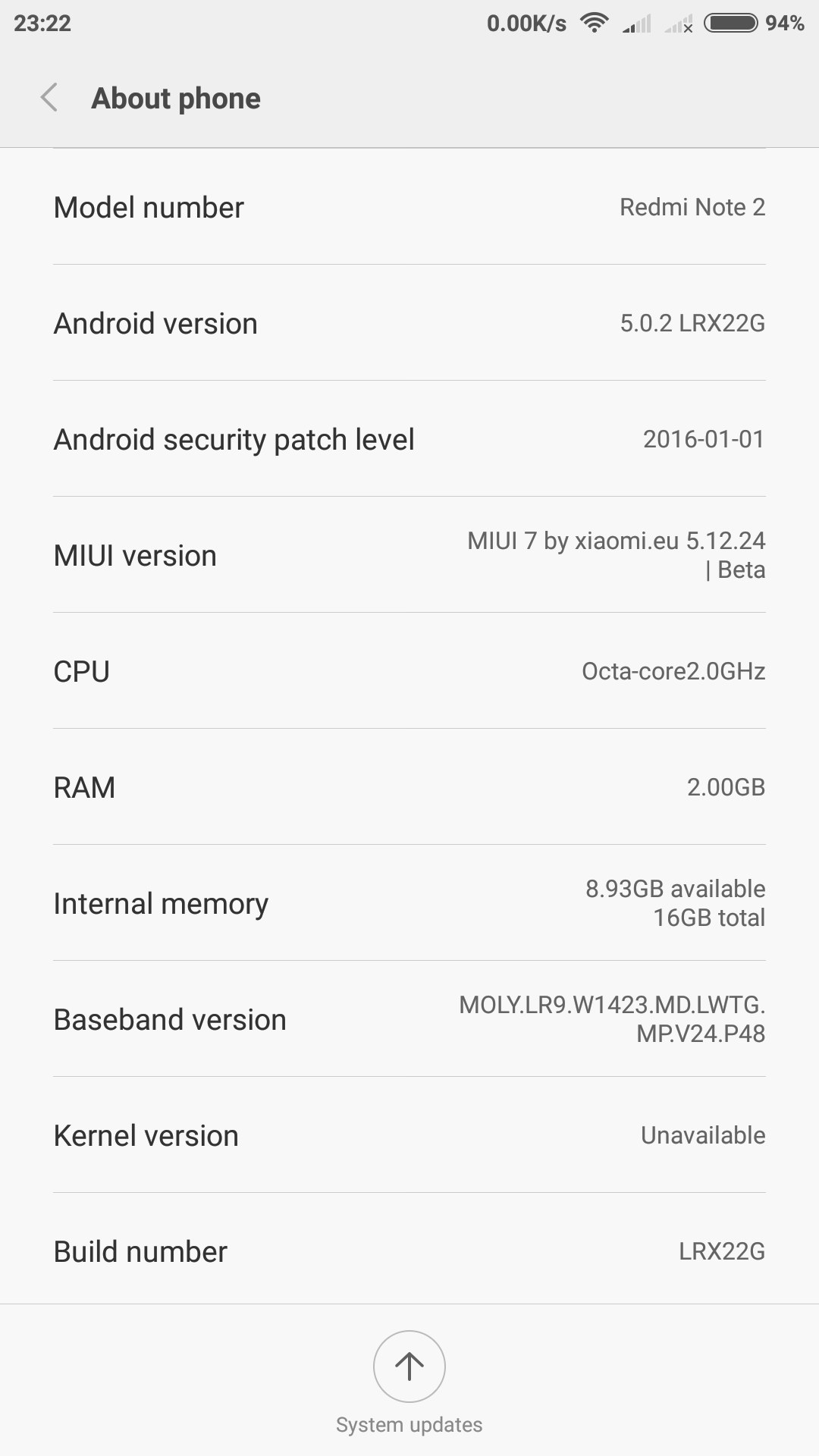819x1456 pixels.
Task: Tap the Model number row
Action: [409, 207]
